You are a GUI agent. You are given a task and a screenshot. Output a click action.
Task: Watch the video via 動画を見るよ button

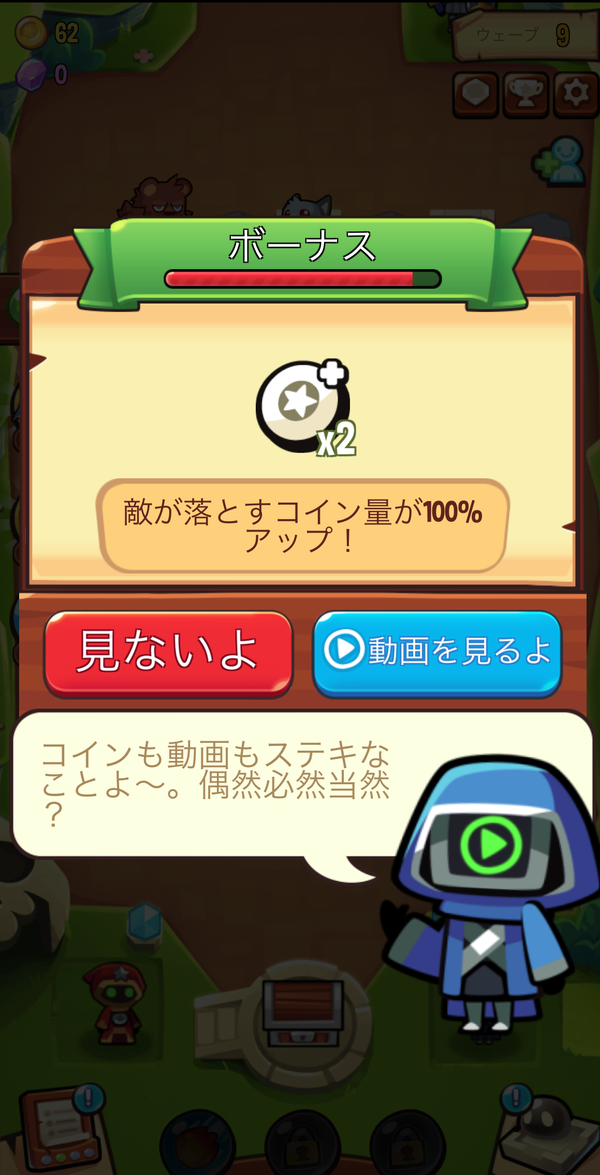coord(437,654)
